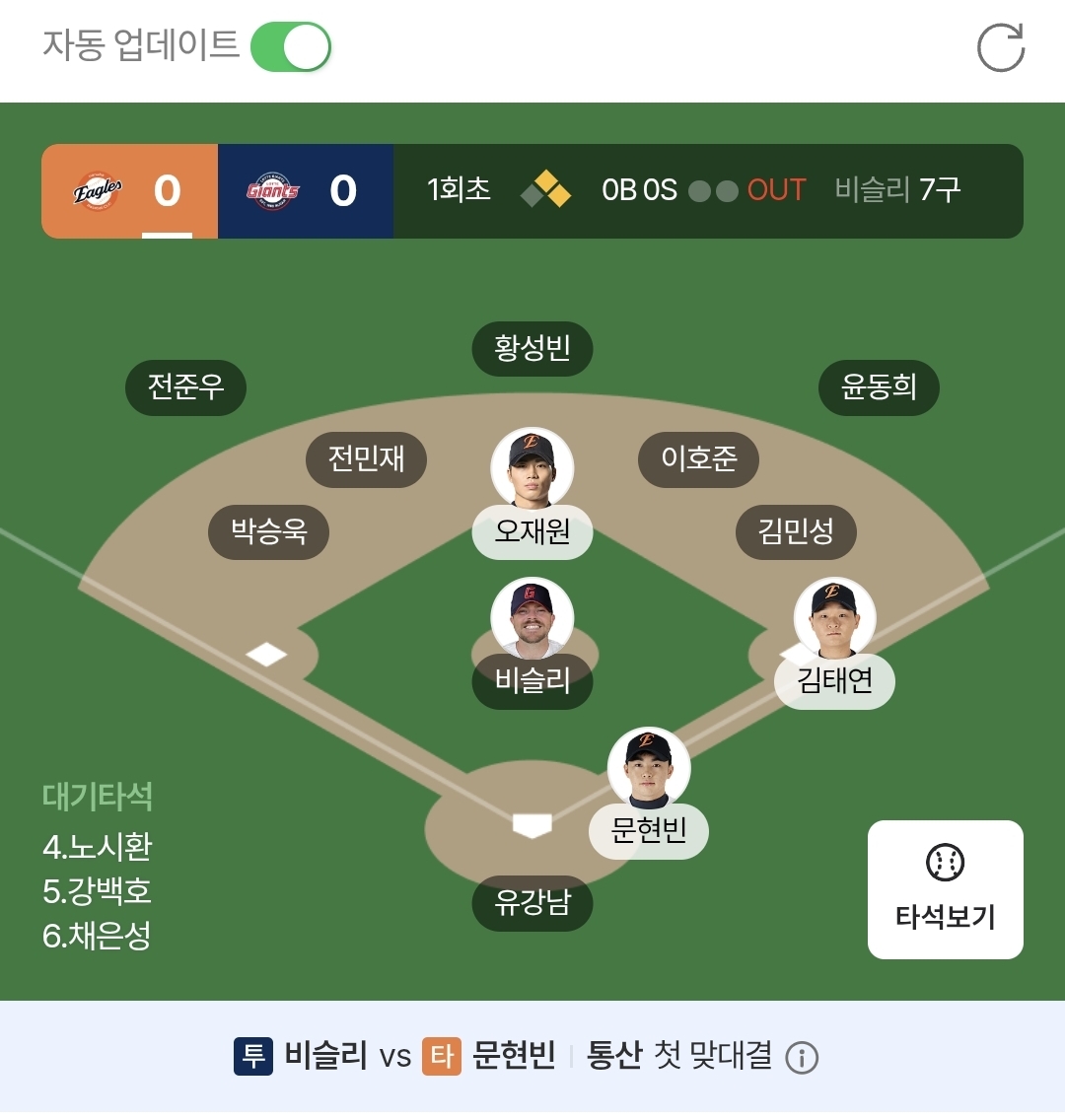This screenshot has height=1120, width=1065.
Task: Tap shortstop 전민재's name chip
Action: [x=366, y=458]
